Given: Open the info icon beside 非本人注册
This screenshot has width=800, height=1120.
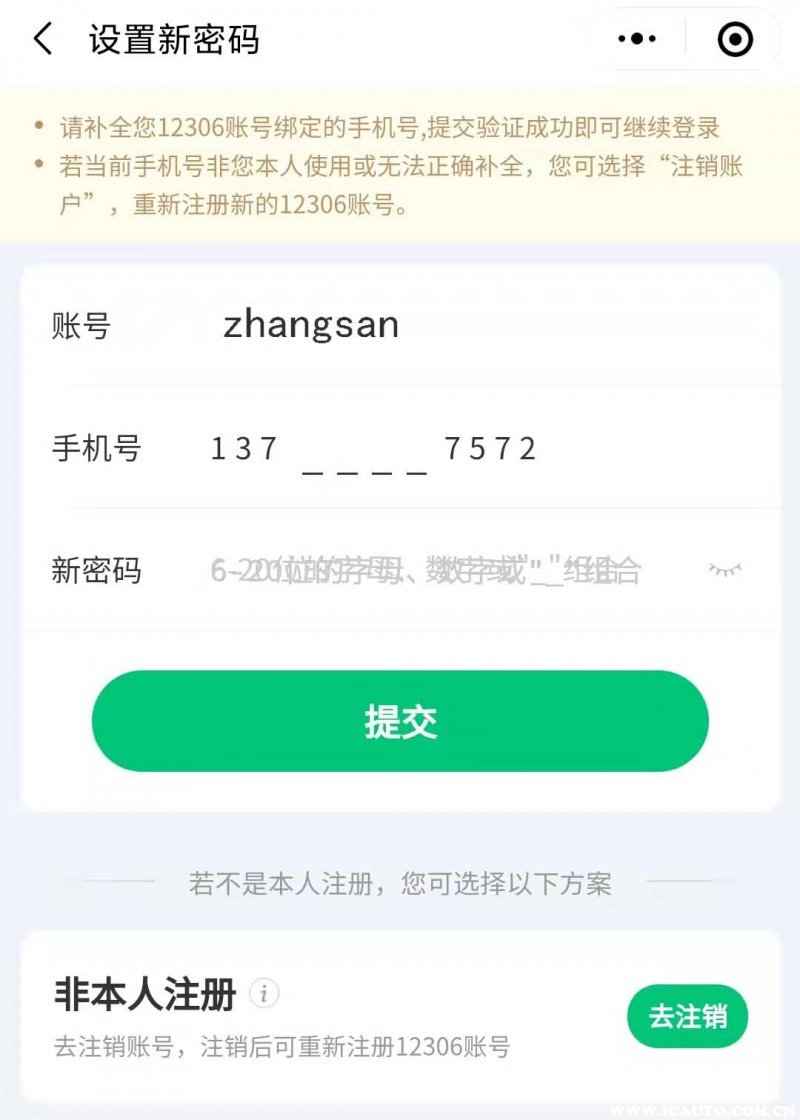Looking at the screenshot, I should pyautogui.click(x=264, y=994).
